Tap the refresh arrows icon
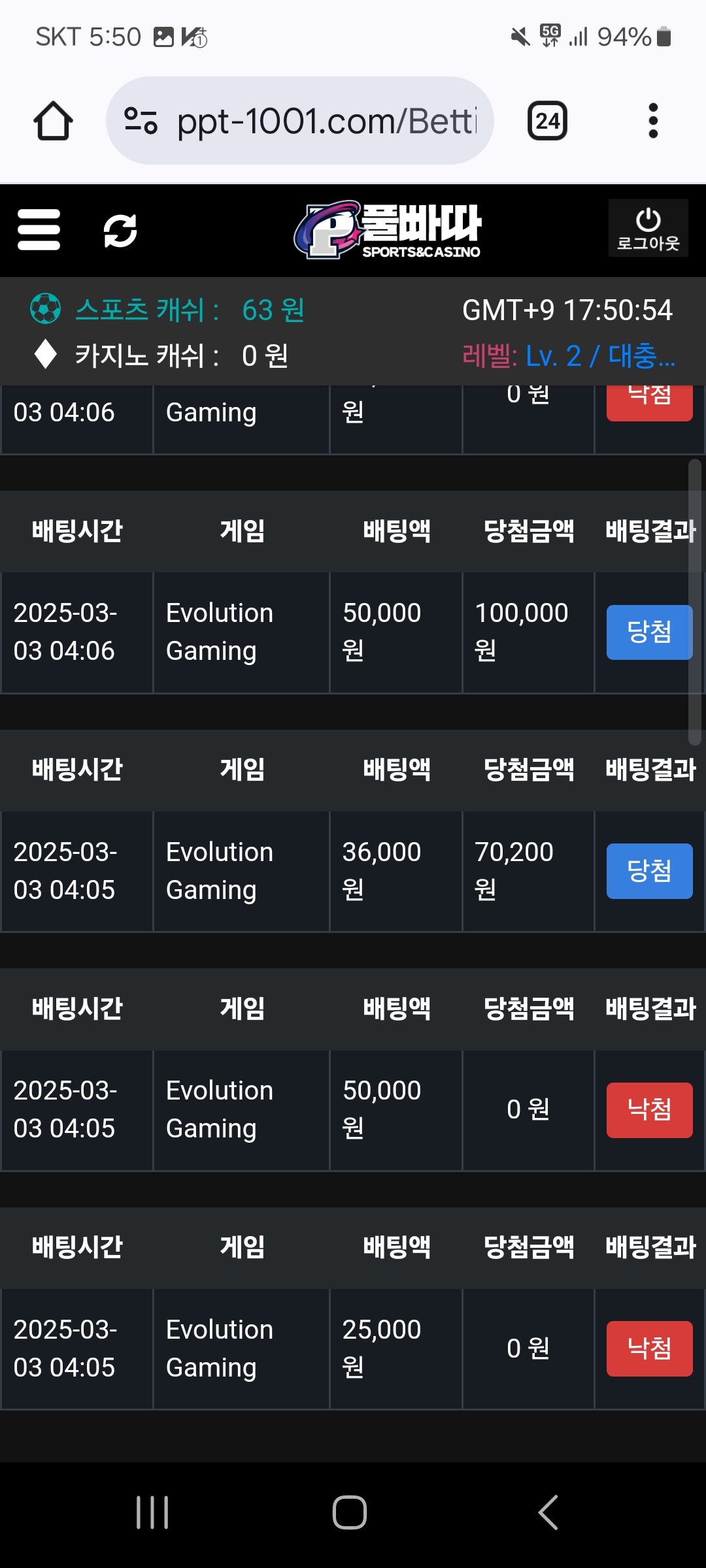Screen dimensions: 706x1568 [120, 231]
